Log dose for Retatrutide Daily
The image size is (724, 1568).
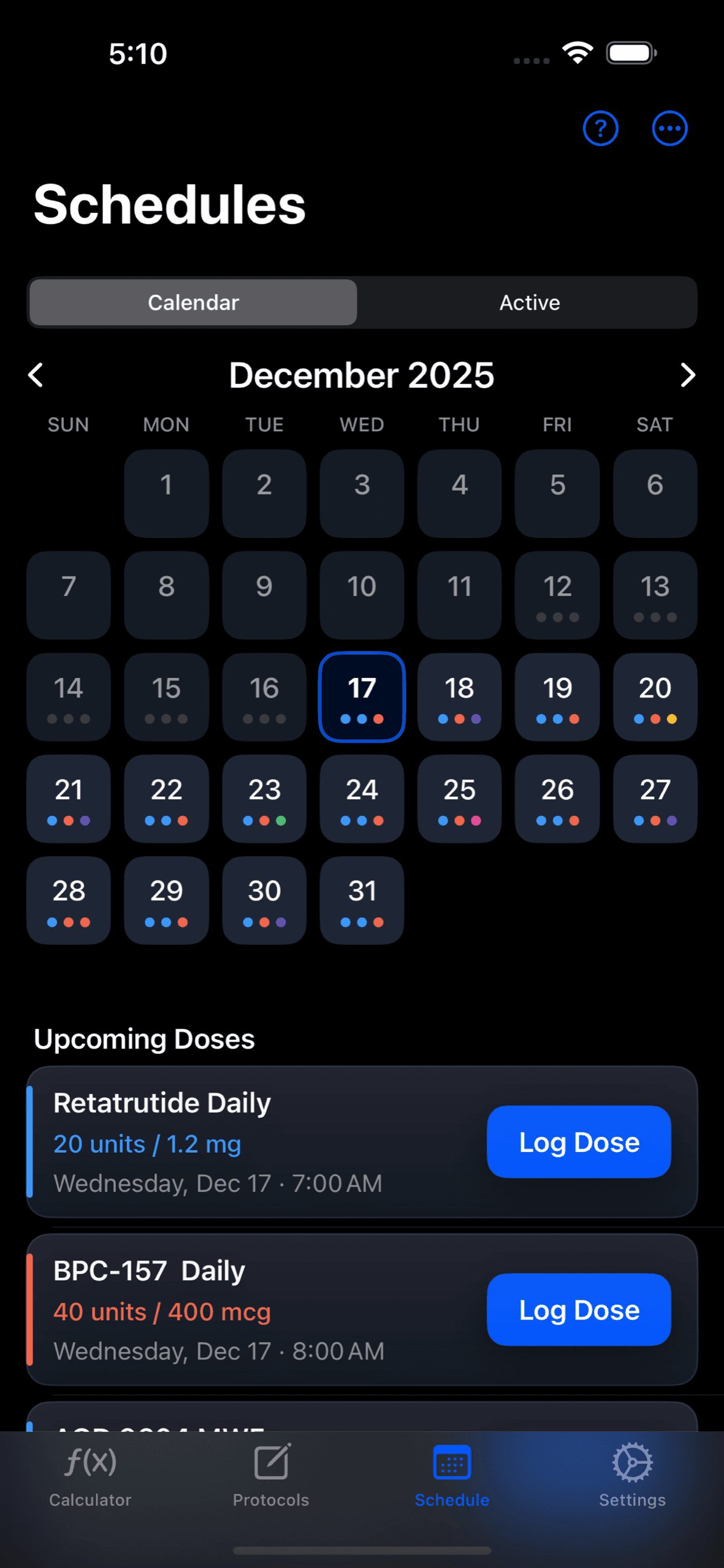pyautogui.click(x=578, y=1142)
